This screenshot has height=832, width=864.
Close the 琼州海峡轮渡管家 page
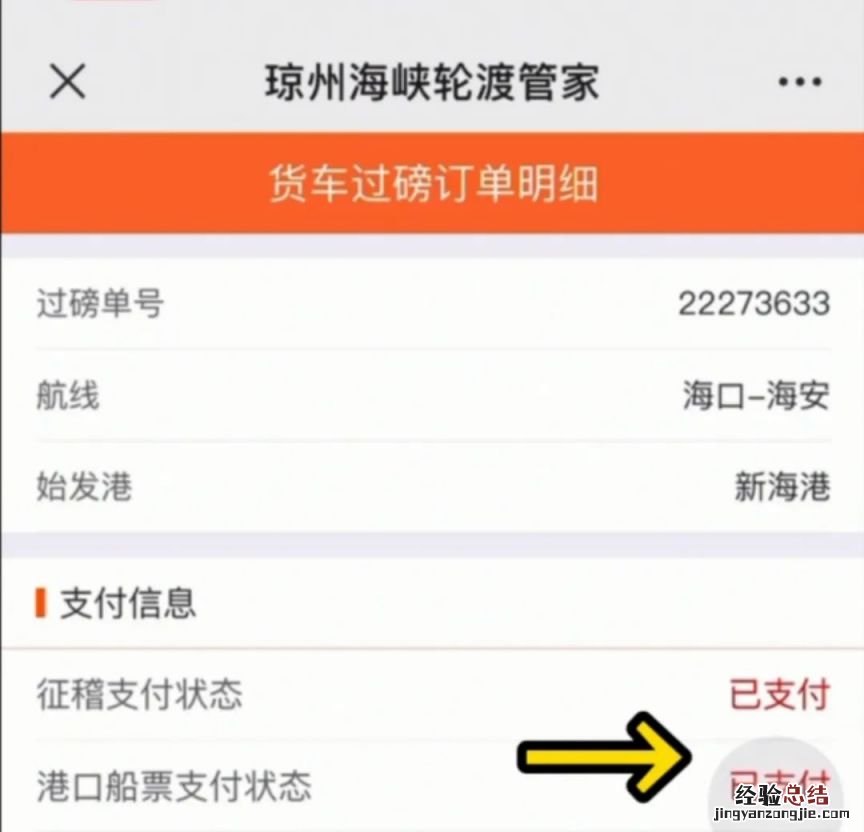67,82
